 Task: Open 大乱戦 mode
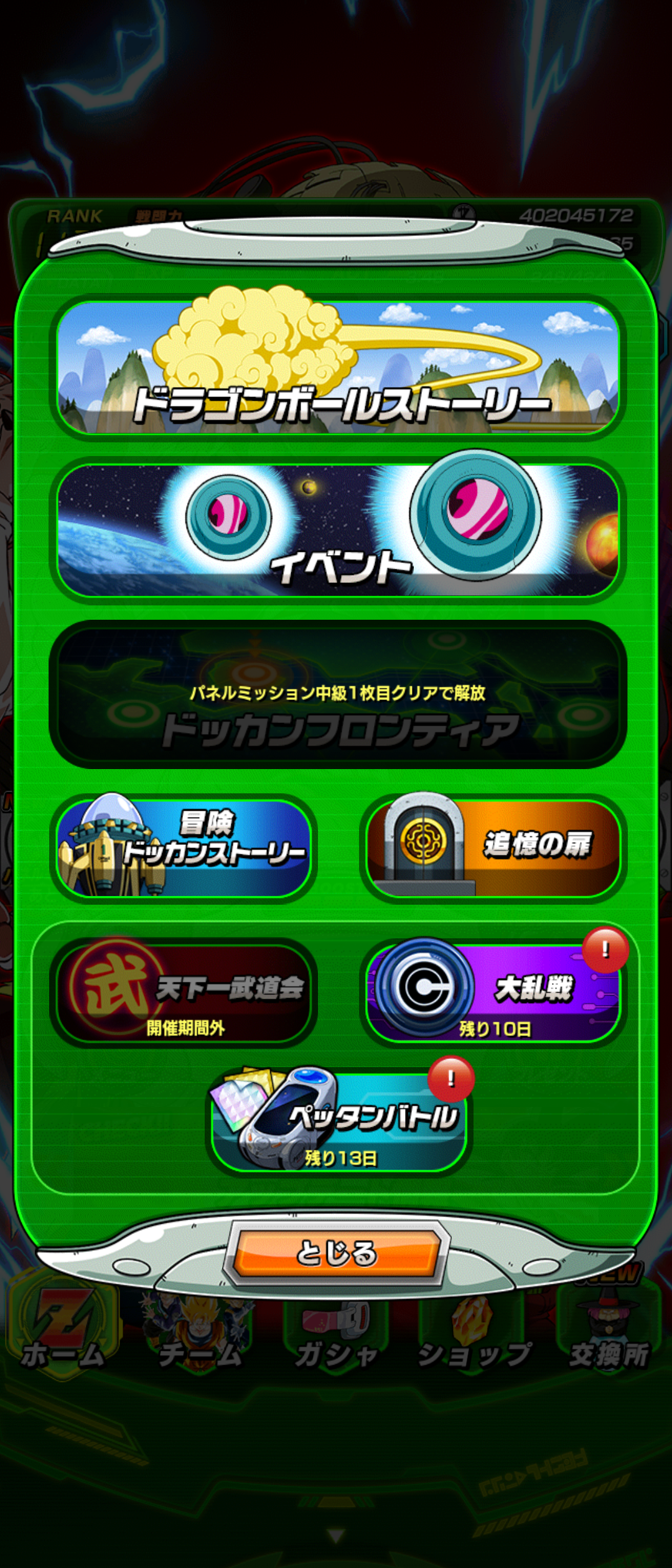pyautogui.click(x=493, y=993)
